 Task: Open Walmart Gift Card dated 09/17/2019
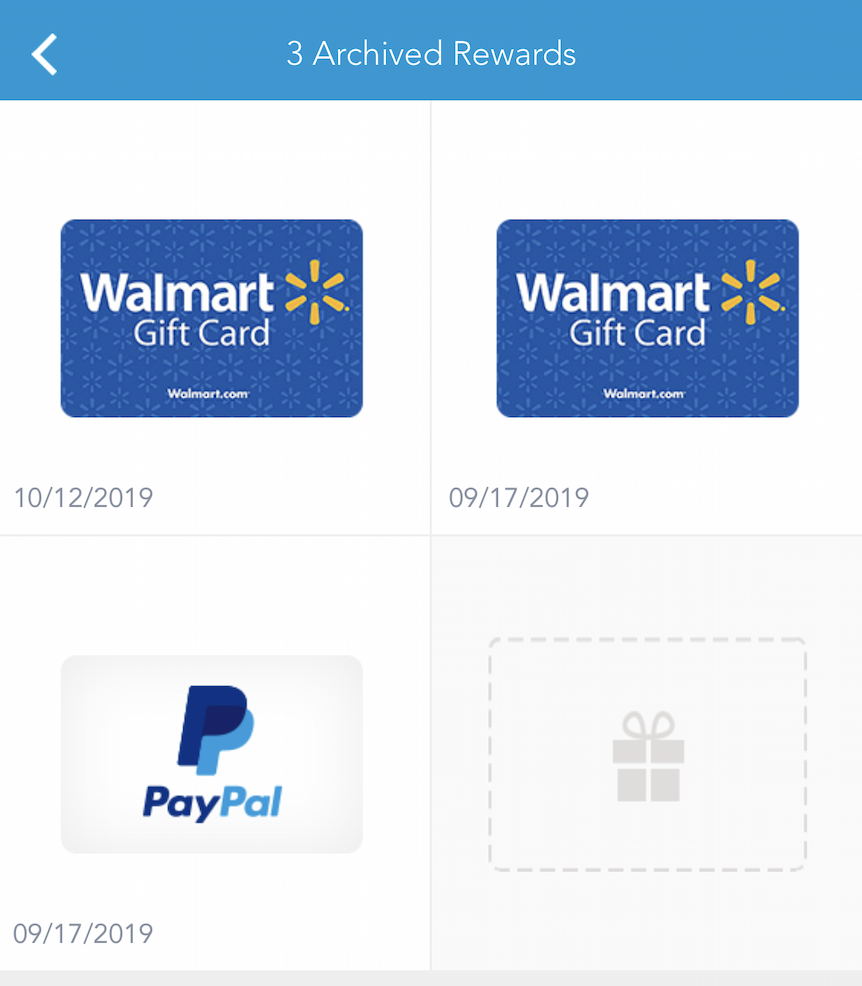tap(647, 318)
